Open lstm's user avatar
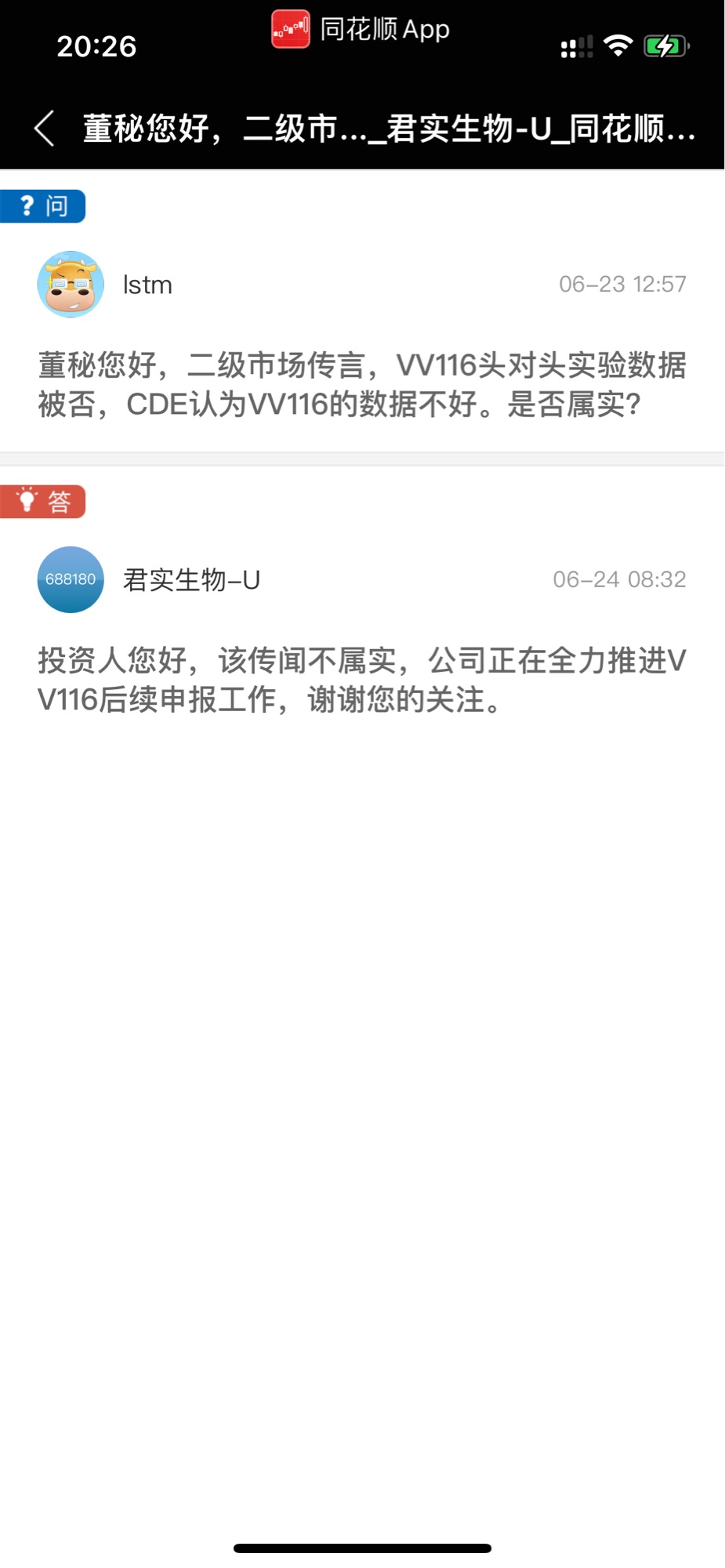 (71, 285)
